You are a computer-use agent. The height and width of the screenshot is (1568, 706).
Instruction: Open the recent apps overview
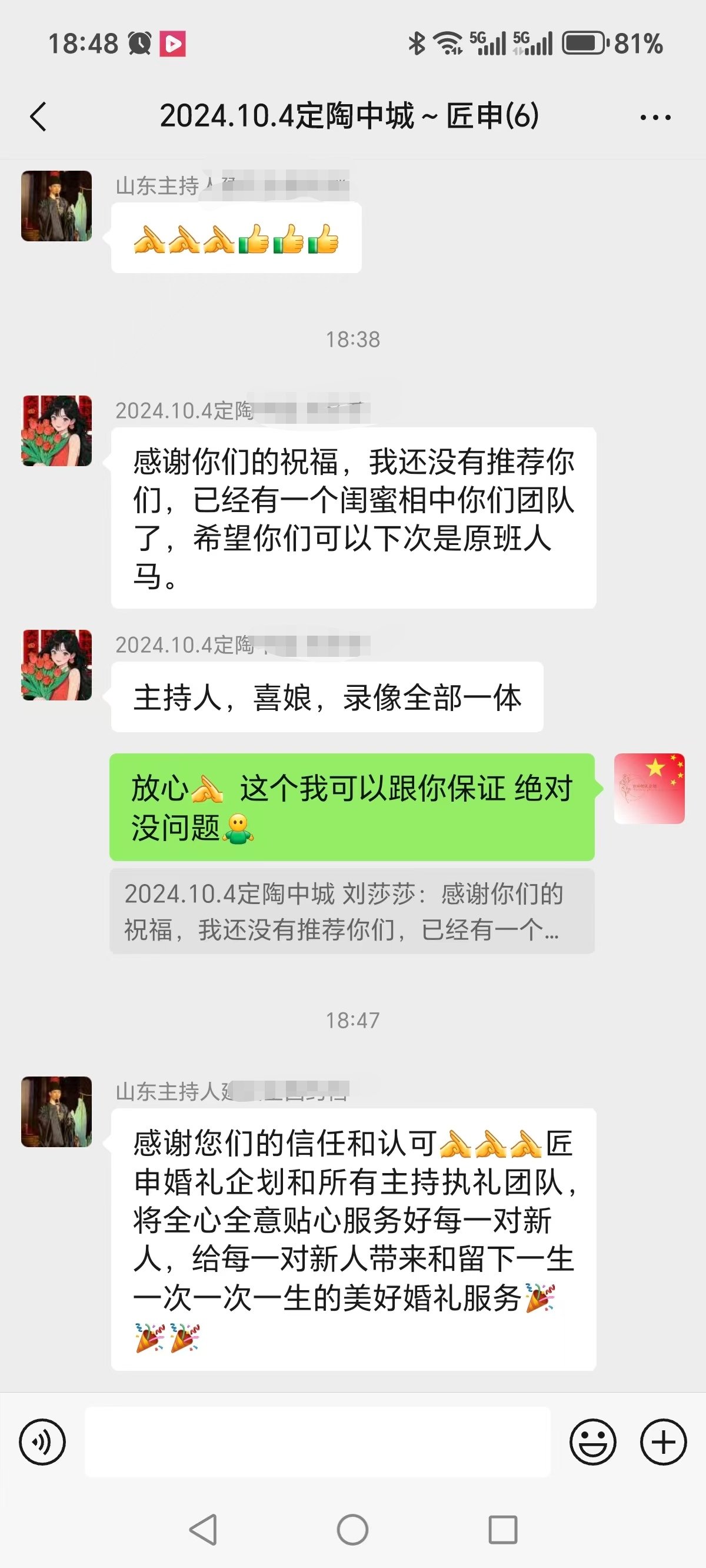coord(502,1530)
